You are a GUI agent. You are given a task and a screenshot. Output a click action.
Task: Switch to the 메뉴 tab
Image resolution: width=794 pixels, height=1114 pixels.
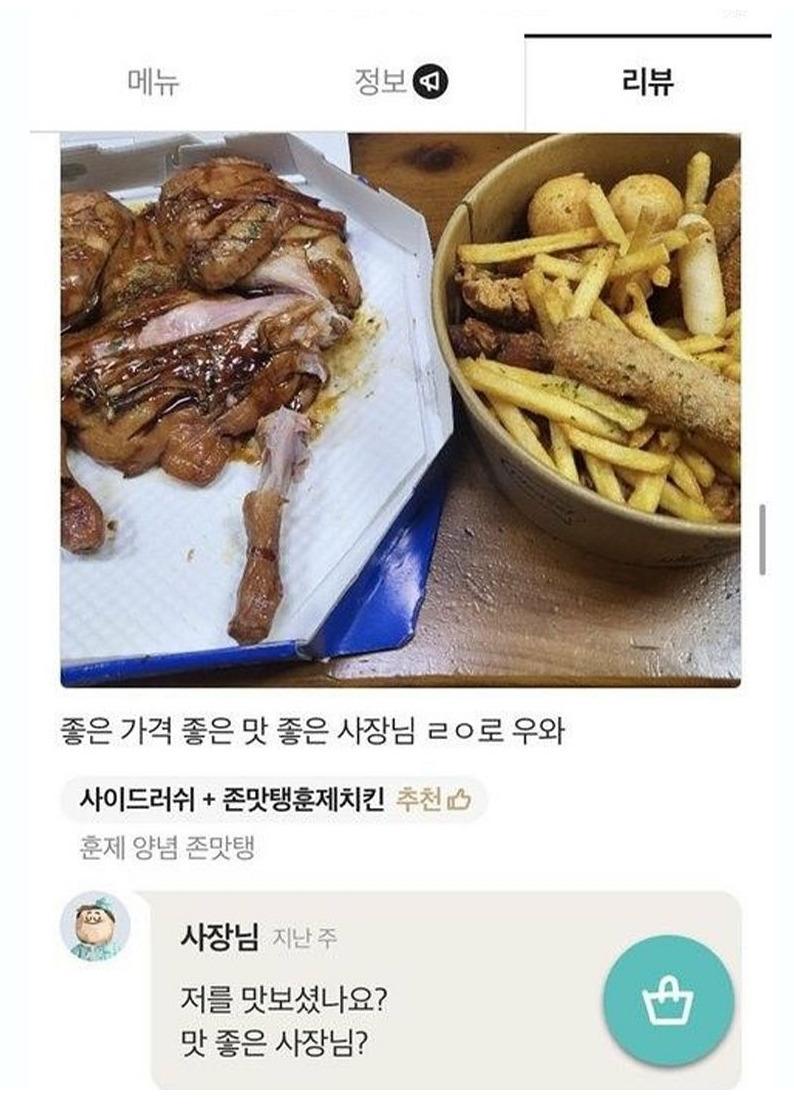click(154, 83)
